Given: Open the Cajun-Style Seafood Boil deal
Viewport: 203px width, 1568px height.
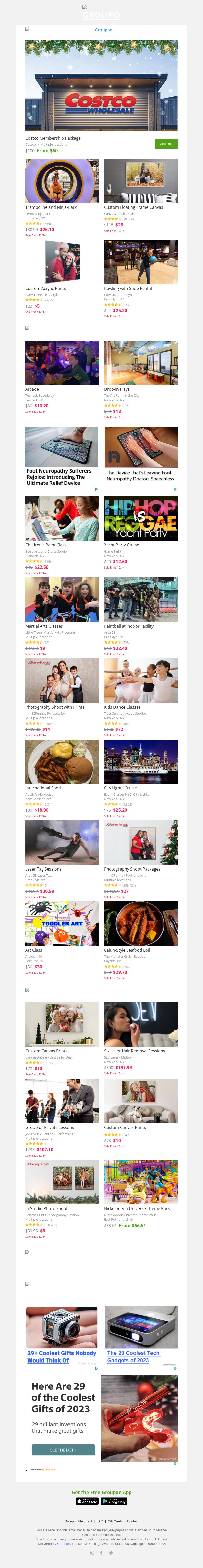Looking at the screenshot, I should pos(140,924).
